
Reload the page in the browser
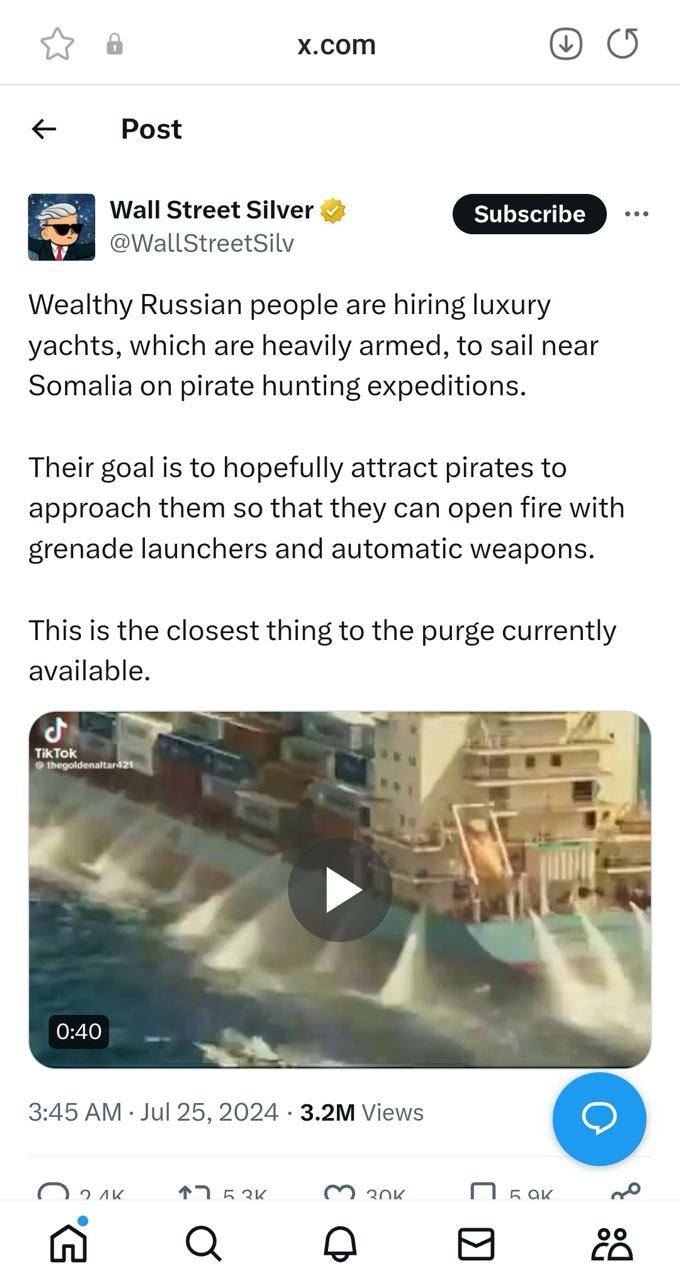click(x=623, y=44)
